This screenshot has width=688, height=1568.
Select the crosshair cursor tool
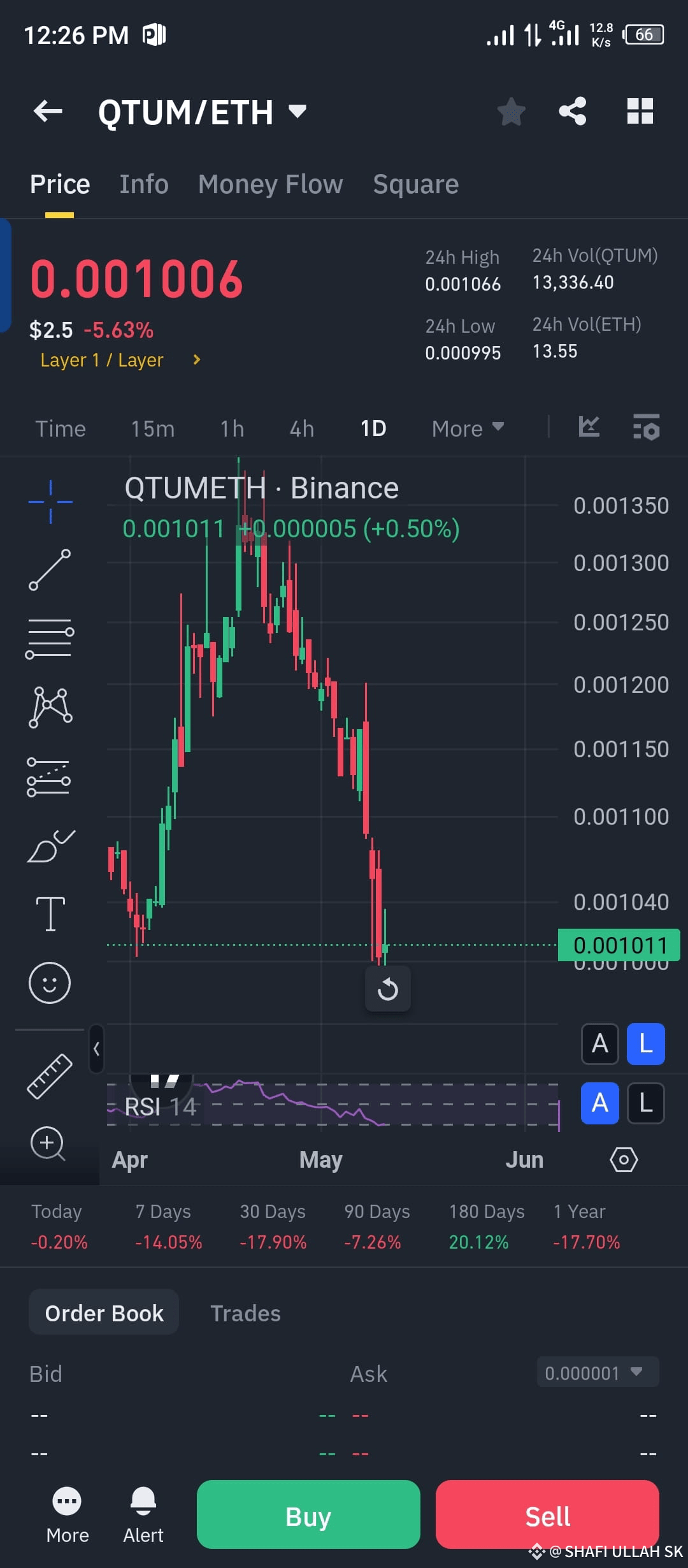coord(50,500)
